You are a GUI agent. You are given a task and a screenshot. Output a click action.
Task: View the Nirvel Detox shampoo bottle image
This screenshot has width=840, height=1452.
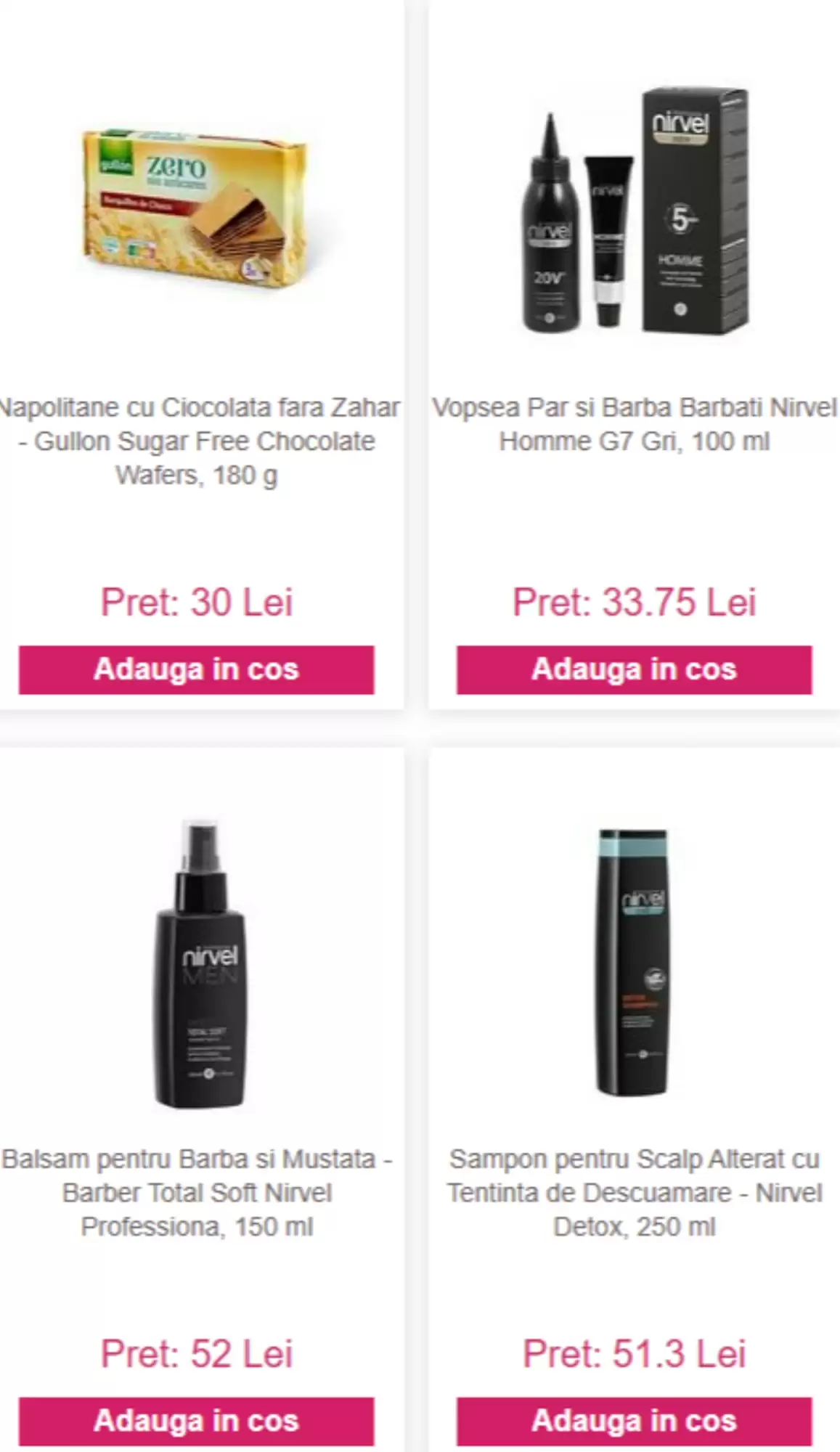click(x=634, y=963)
